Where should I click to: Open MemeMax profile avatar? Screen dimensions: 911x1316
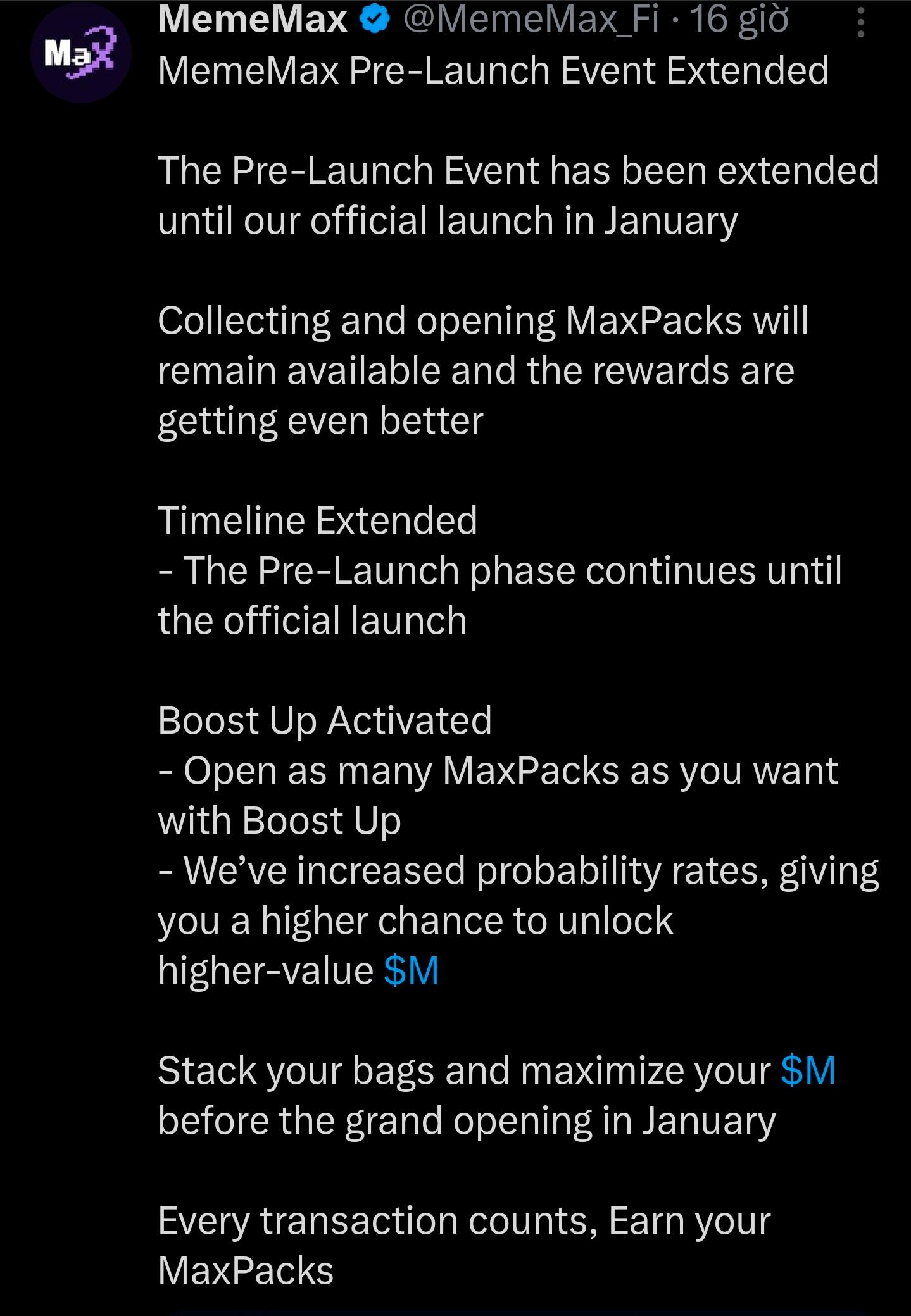81,53
